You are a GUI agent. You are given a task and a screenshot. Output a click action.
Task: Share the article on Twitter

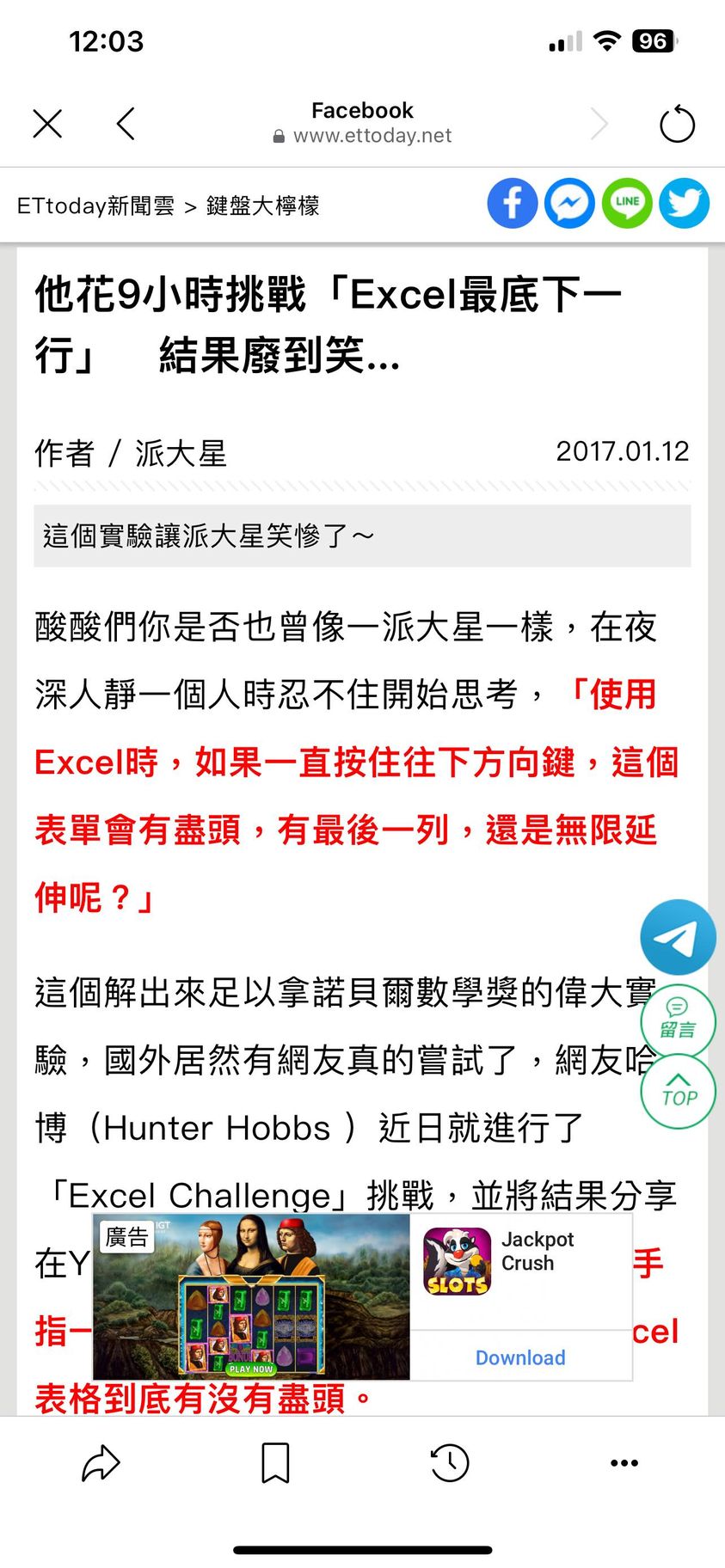[x=684, y=204]
